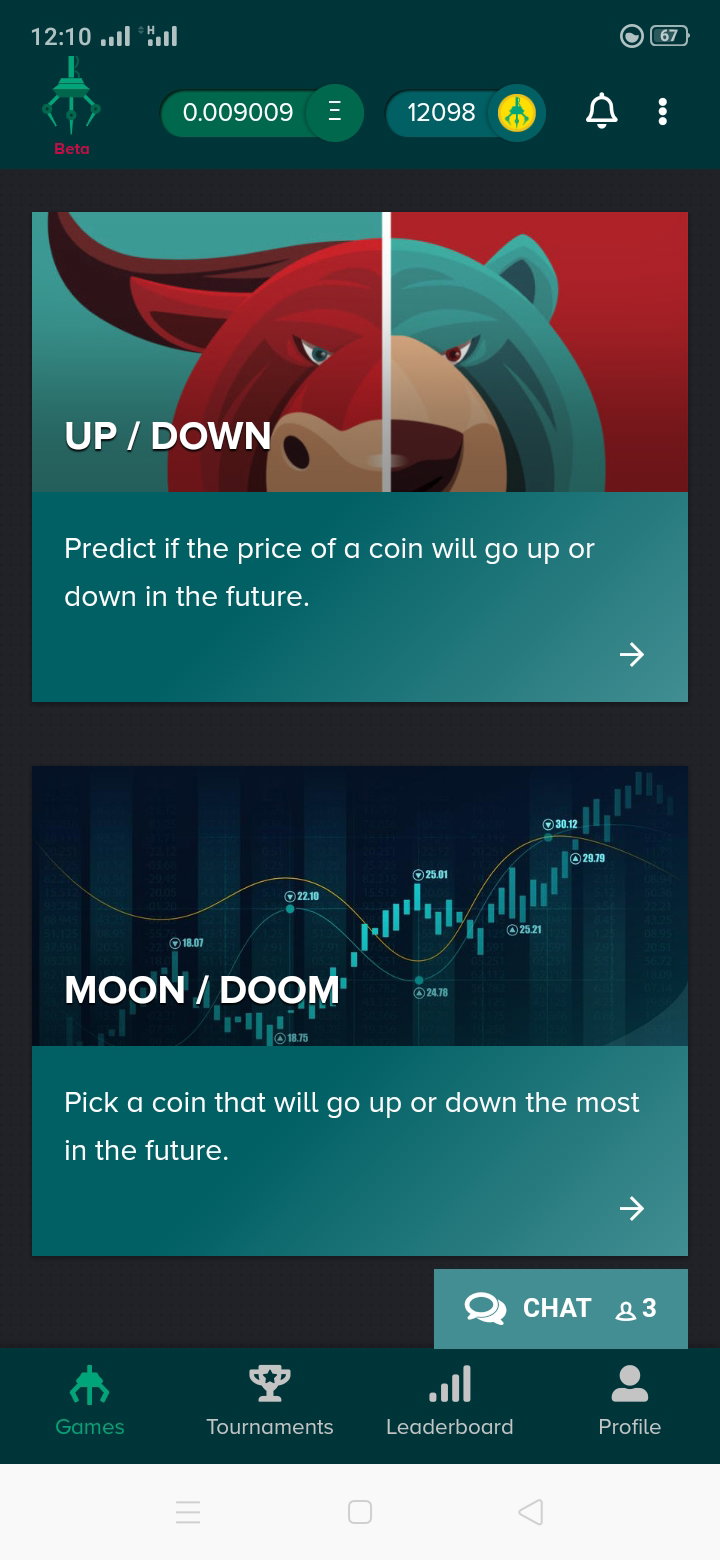
Task: Switch to the Leaderboard tab
Action: (450, 1401)
